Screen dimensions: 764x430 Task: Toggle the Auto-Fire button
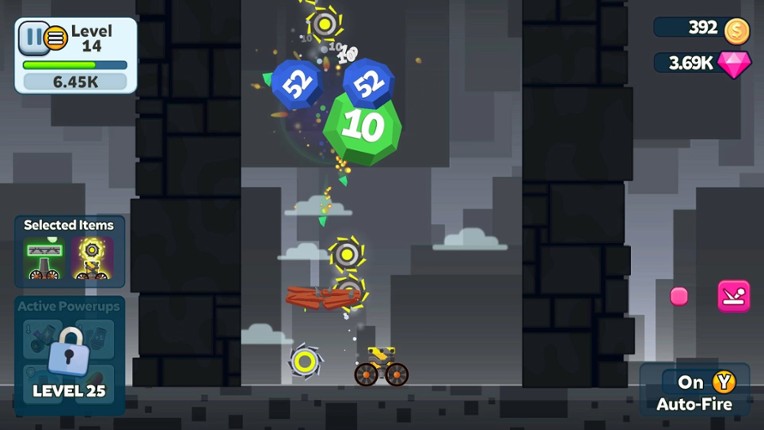695,390
